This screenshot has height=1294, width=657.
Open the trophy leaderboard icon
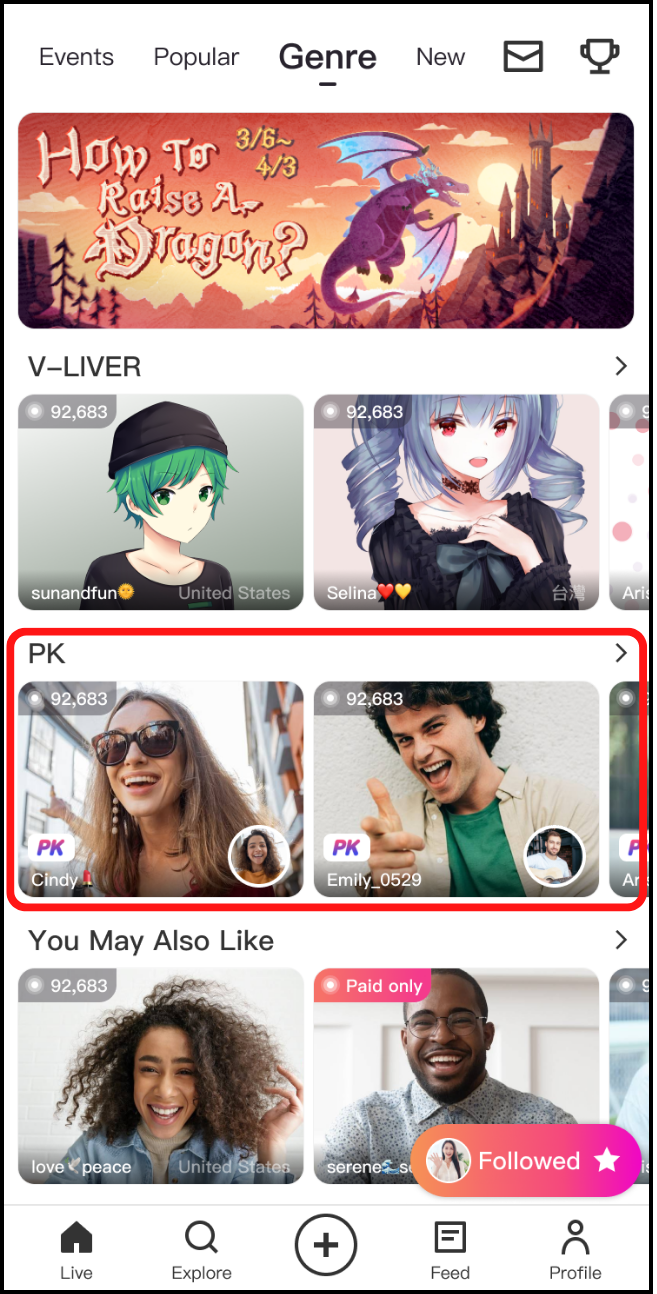600,57
